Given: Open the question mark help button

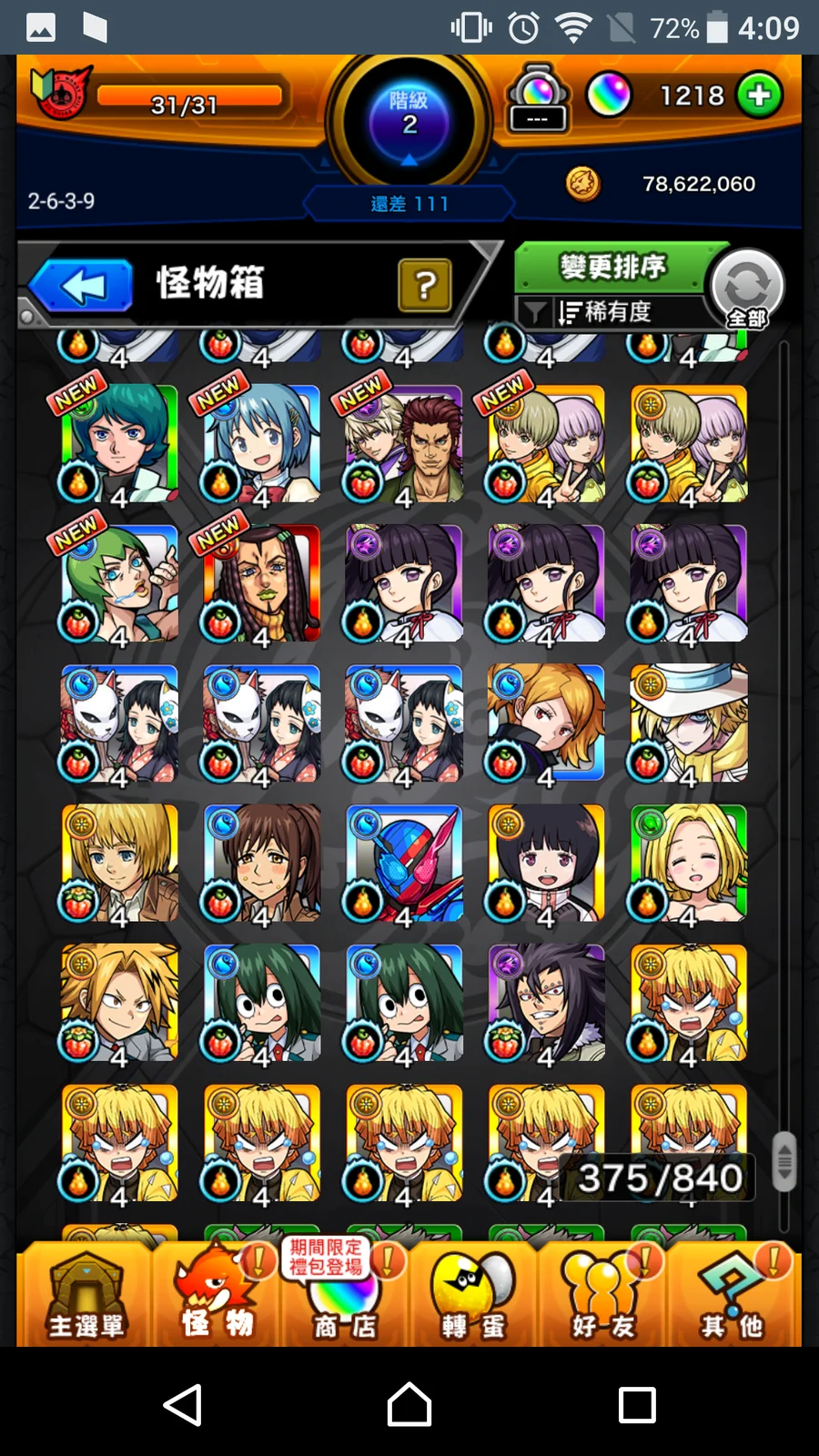Looking at the screenshot, I should pyautogui.click(x=424, y=286).
